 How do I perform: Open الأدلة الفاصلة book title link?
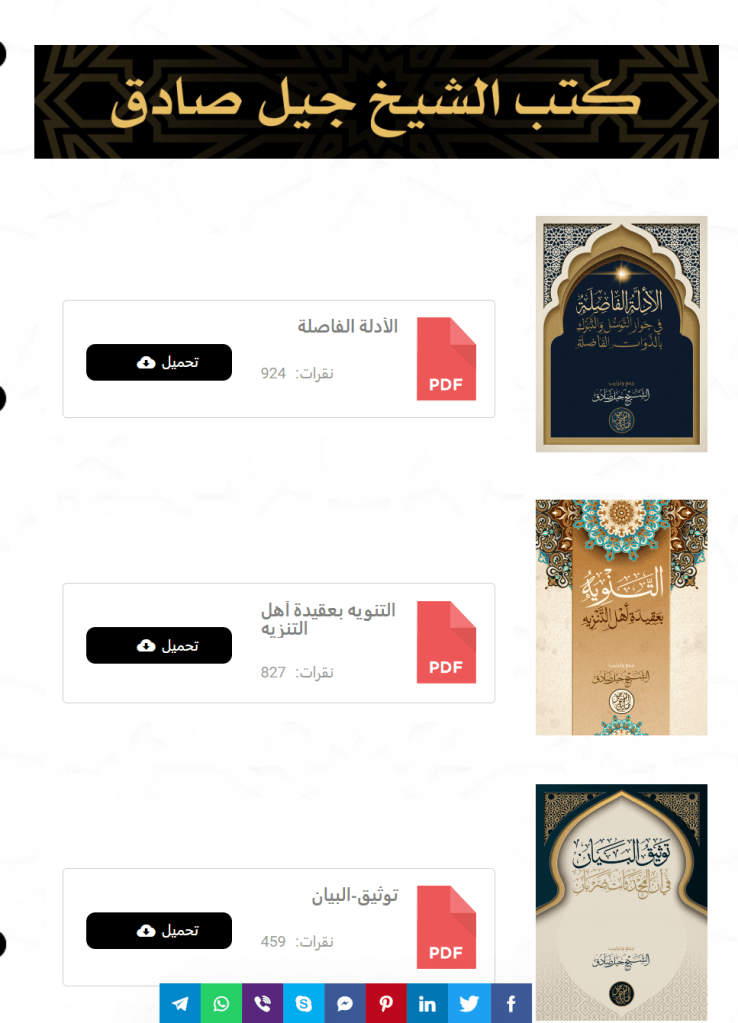[x=347, y=326]
